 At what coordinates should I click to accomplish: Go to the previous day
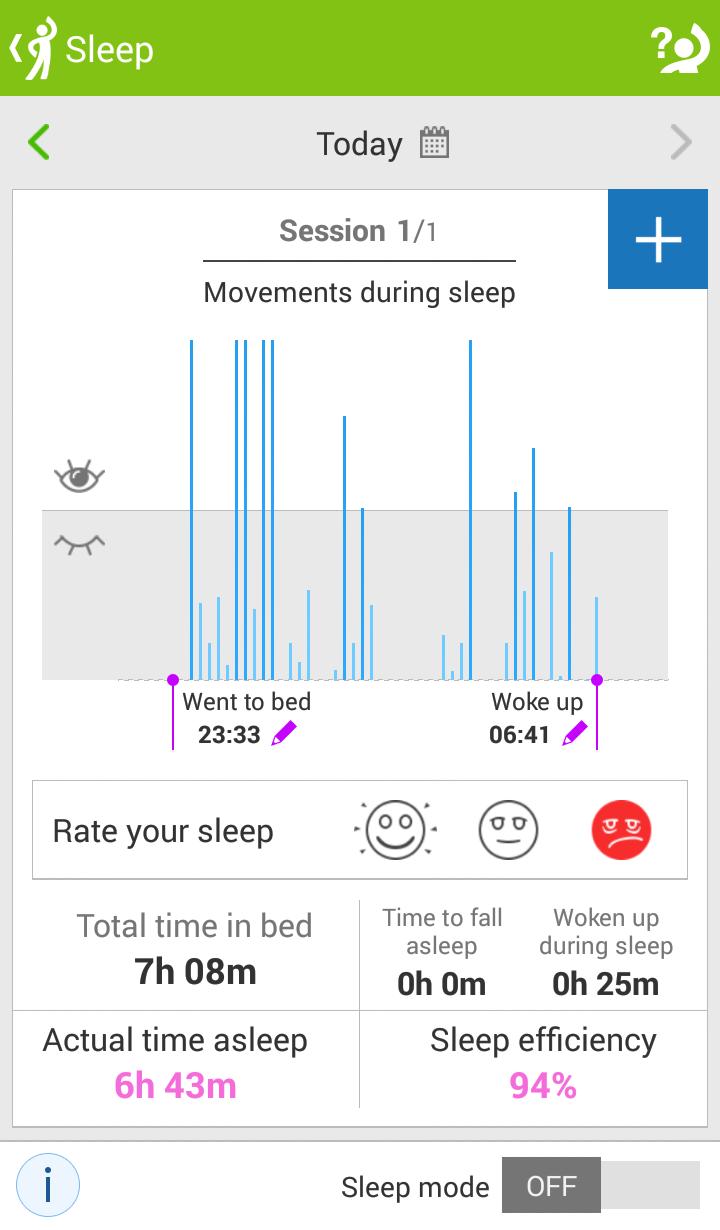[39, 143]
